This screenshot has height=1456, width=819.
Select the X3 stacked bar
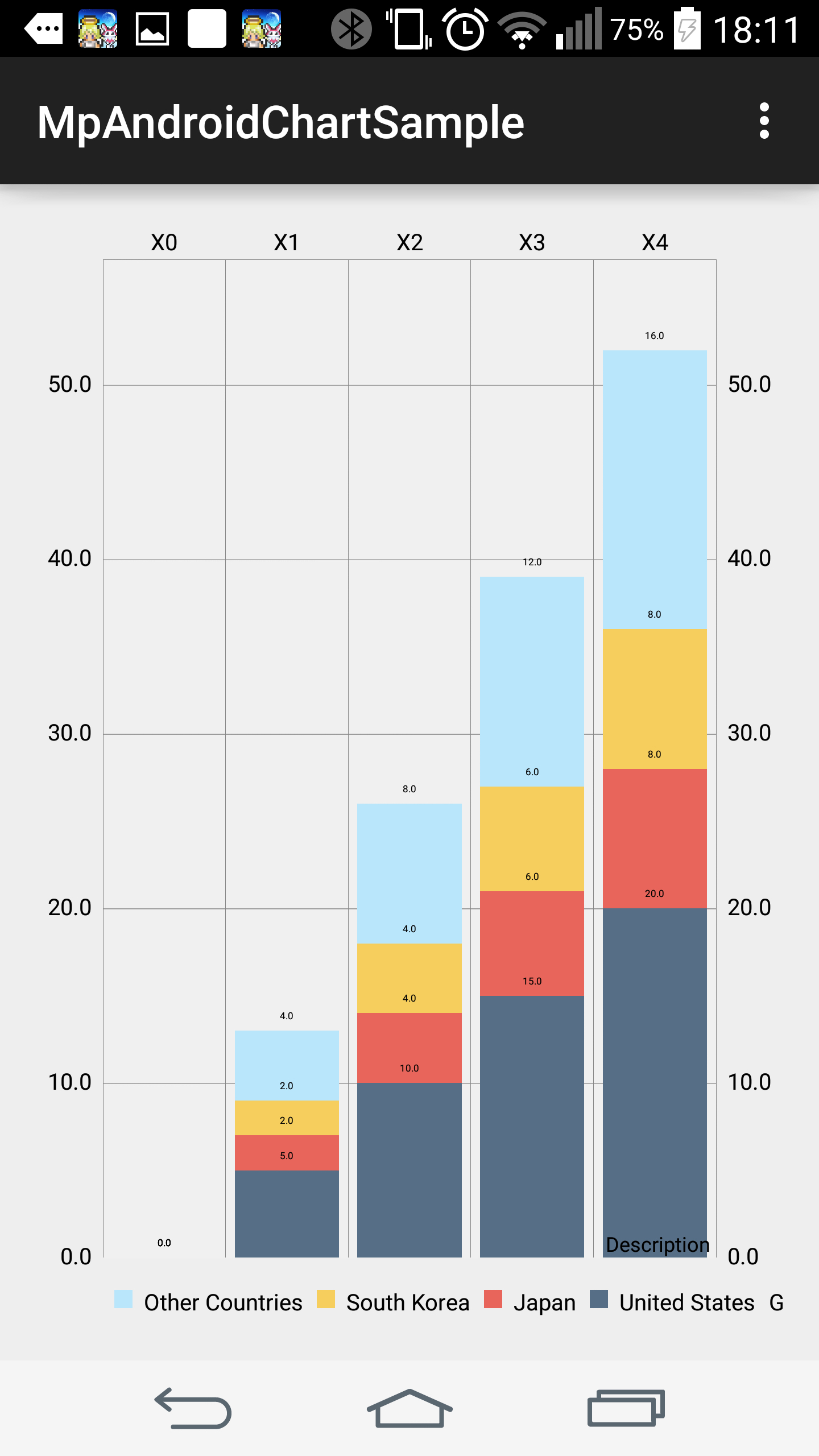click(x=532, y=916)
